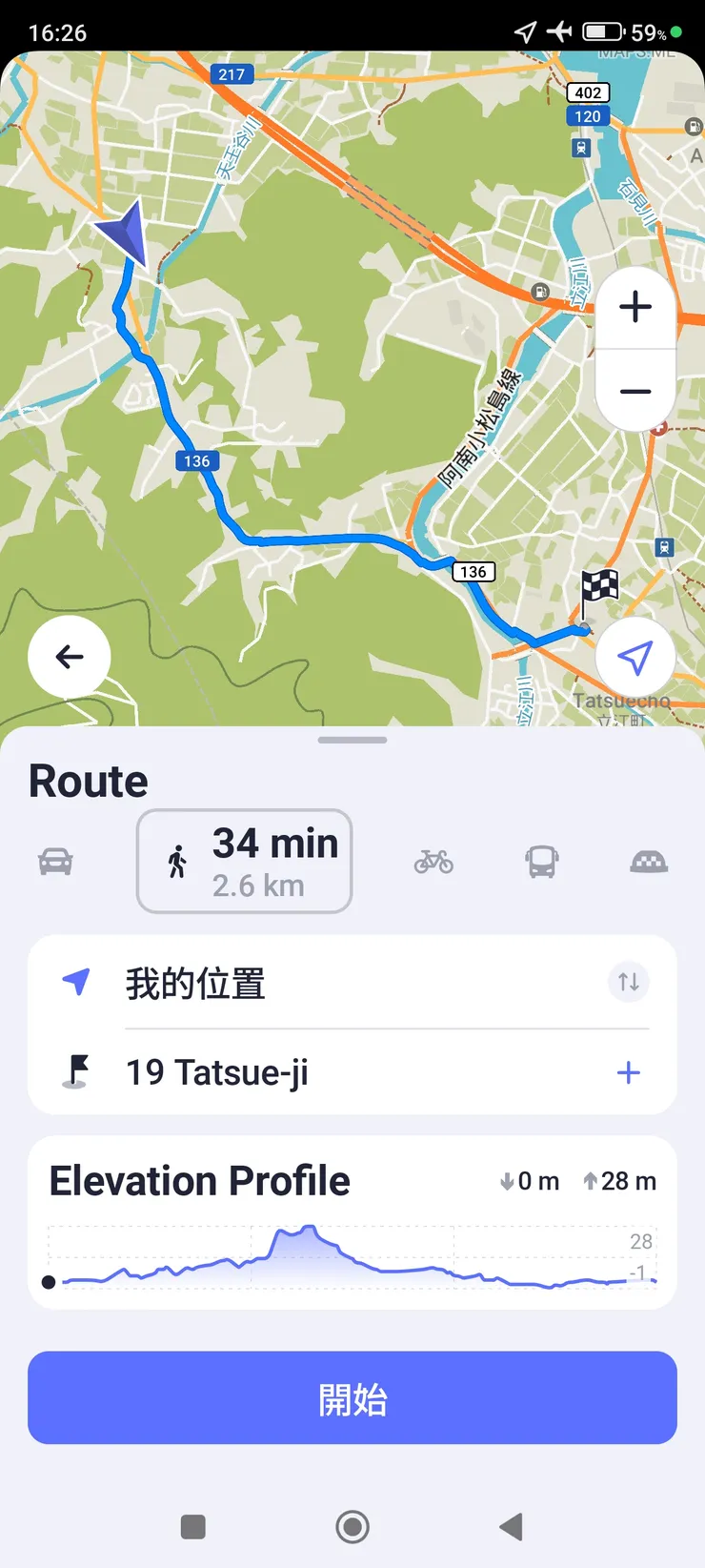Viewport: 705px width, 1568px height.
Task: Select the car routing mode icon
Action: [54, 861]
